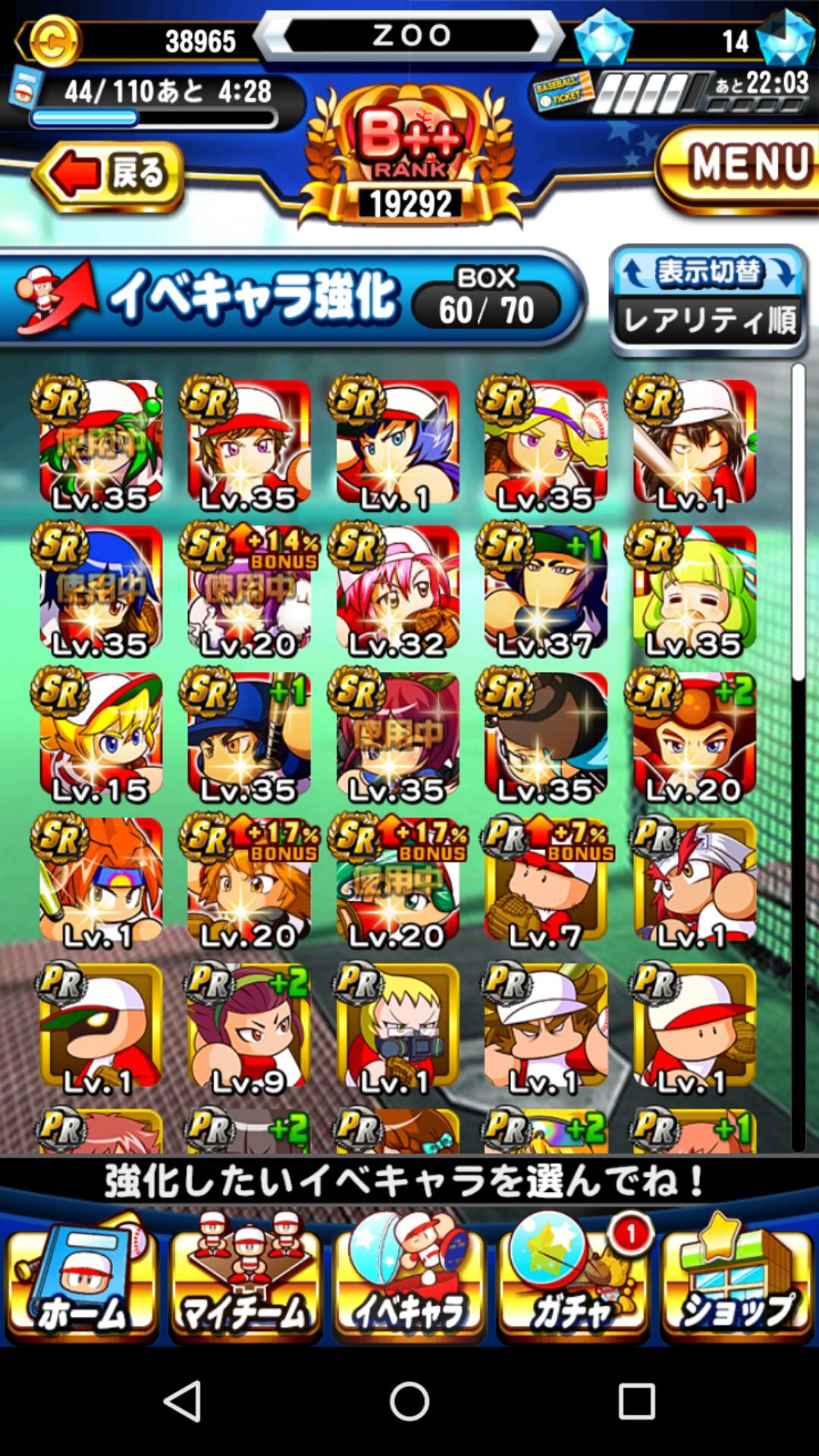The width and height of the screenshot is (819, 1456).
Task: Select the Lv.37 SR character
Action: click(545, 591)
